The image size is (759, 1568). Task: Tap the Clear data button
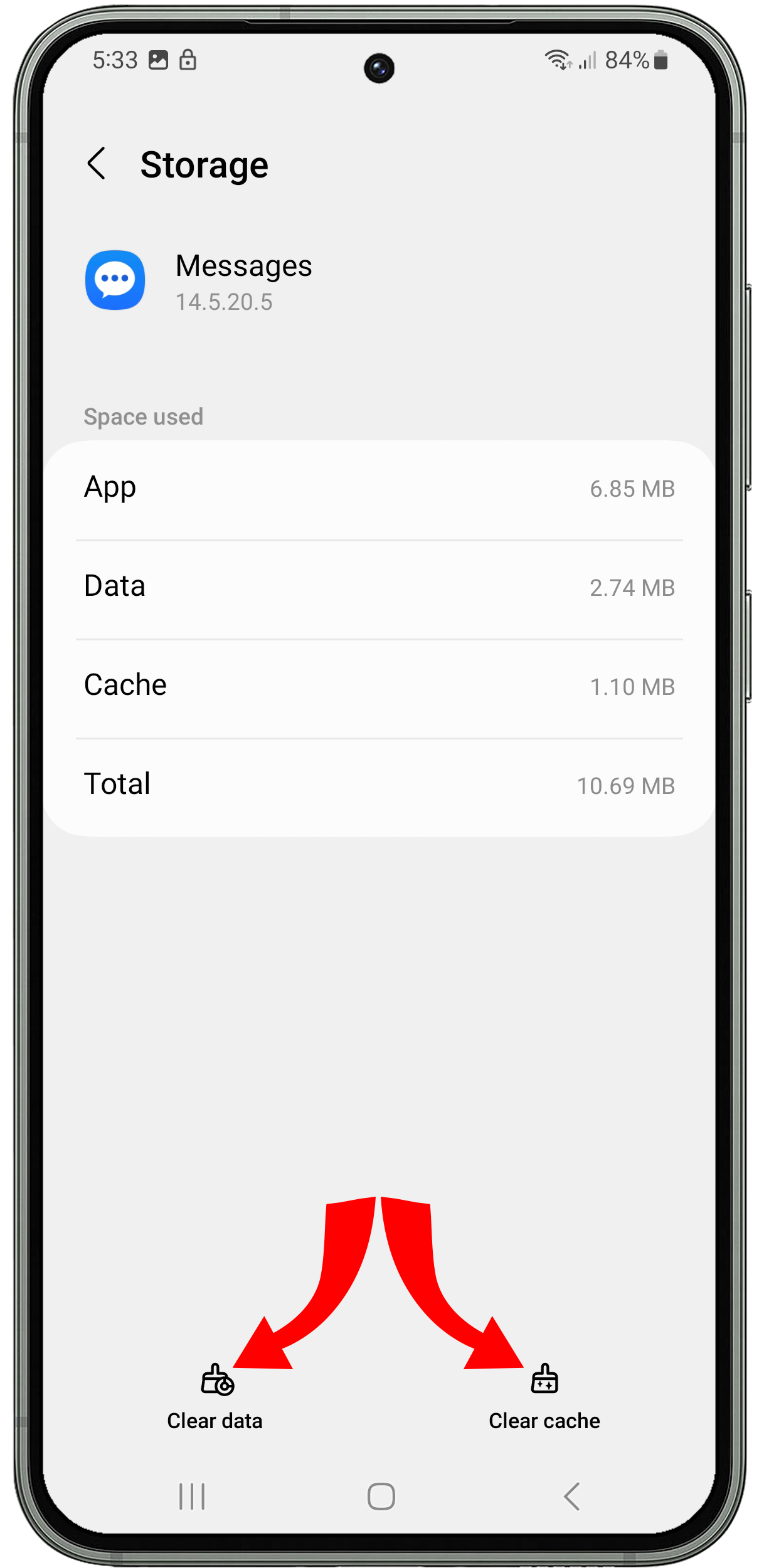point(215,1398)
